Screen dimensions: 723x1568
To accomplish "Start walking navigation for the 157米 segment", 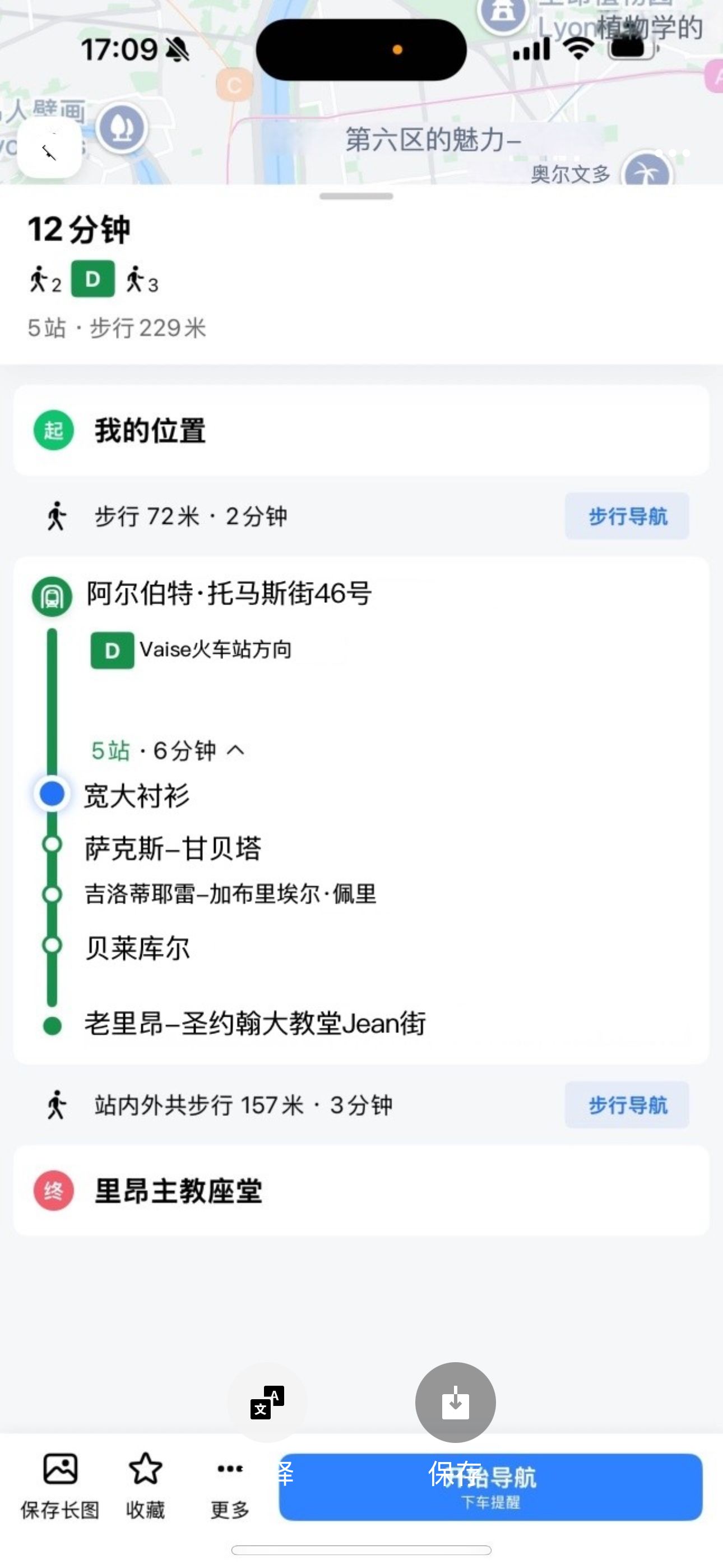I will 627,1105.
